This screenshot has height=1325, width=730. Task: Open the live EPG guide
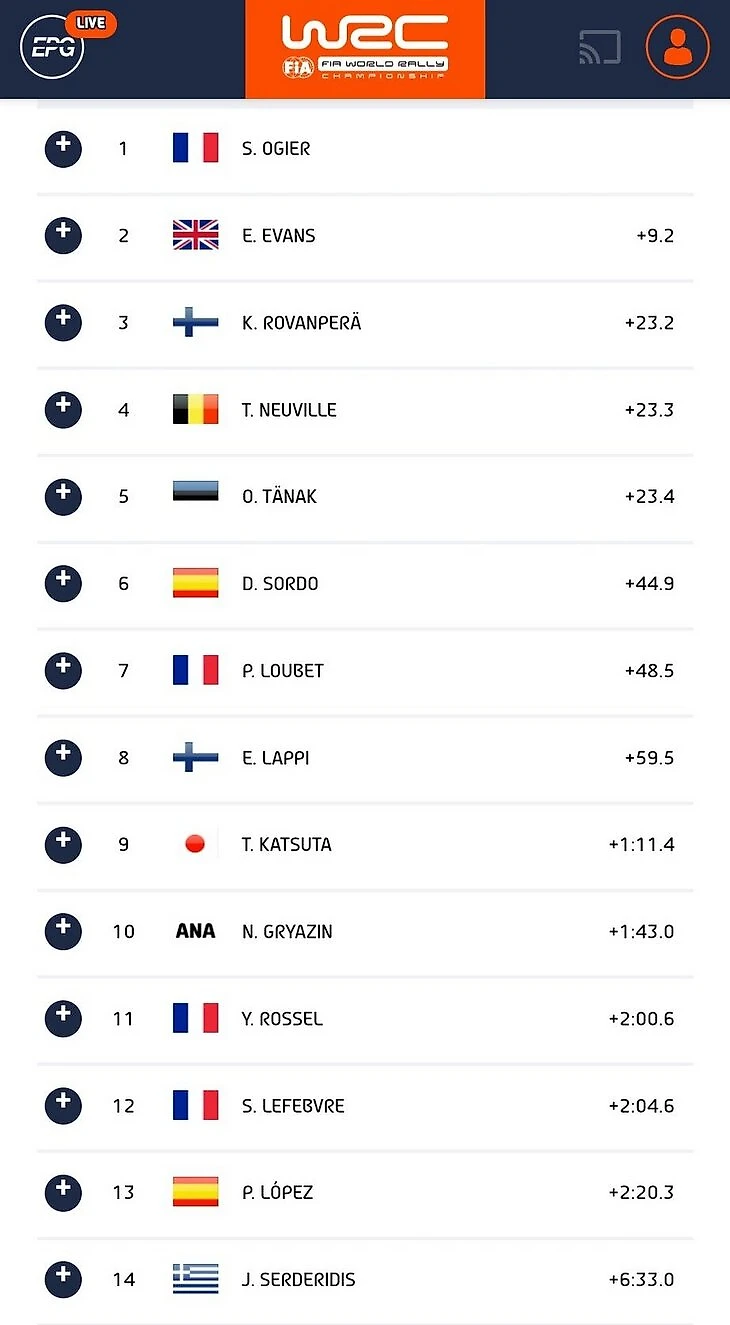(53, 46)
